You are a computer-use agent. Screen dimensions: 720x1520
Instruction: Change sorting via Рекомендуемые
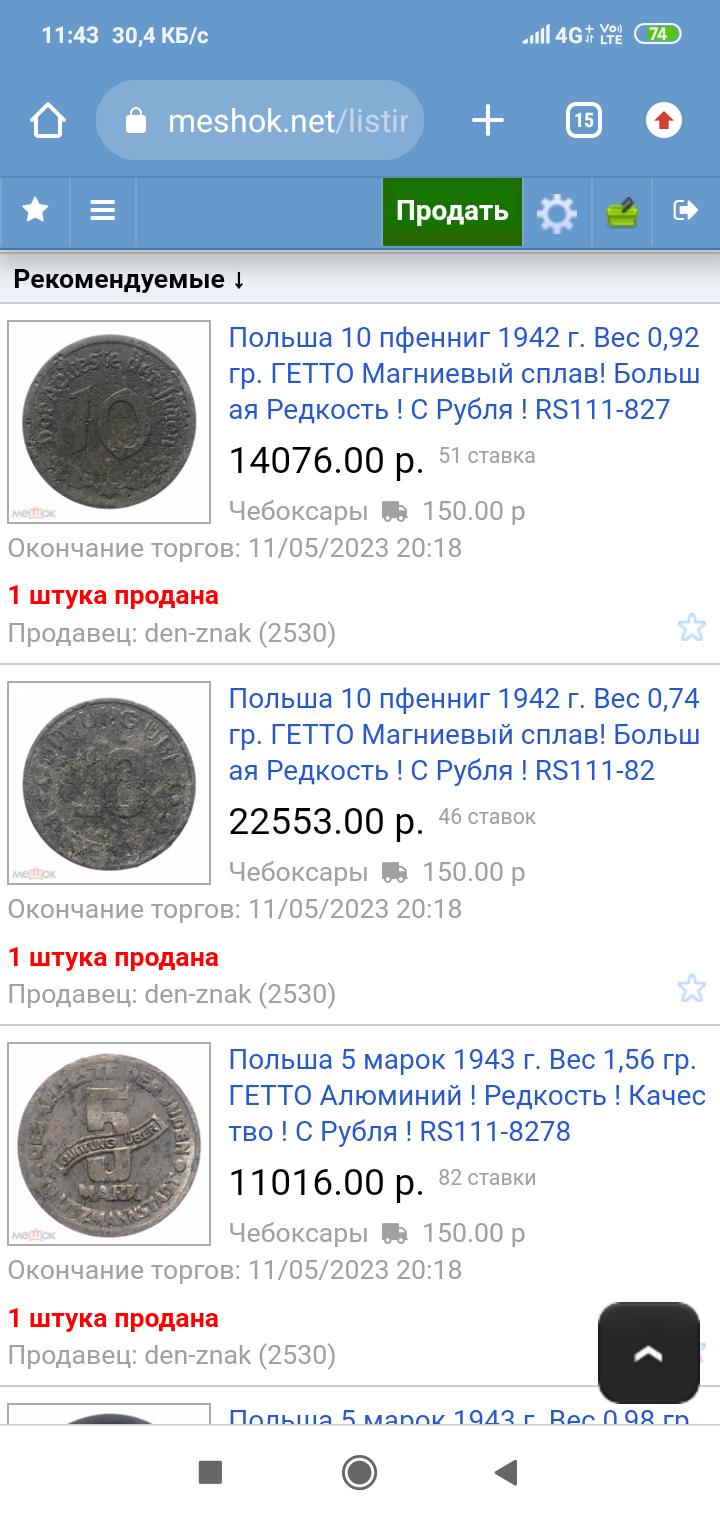[129, 279]
